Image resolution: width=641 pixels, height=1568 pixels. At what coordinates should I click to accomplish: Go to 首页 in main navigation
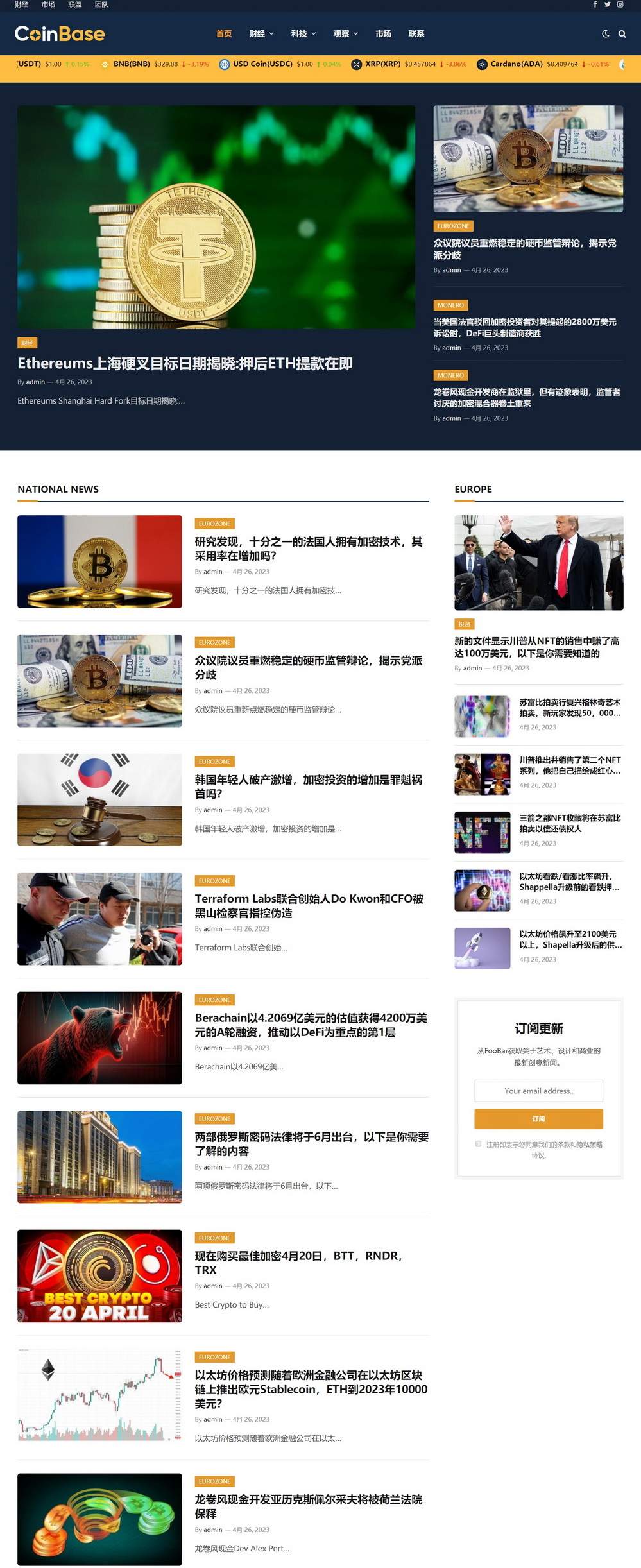click(224, 34)
